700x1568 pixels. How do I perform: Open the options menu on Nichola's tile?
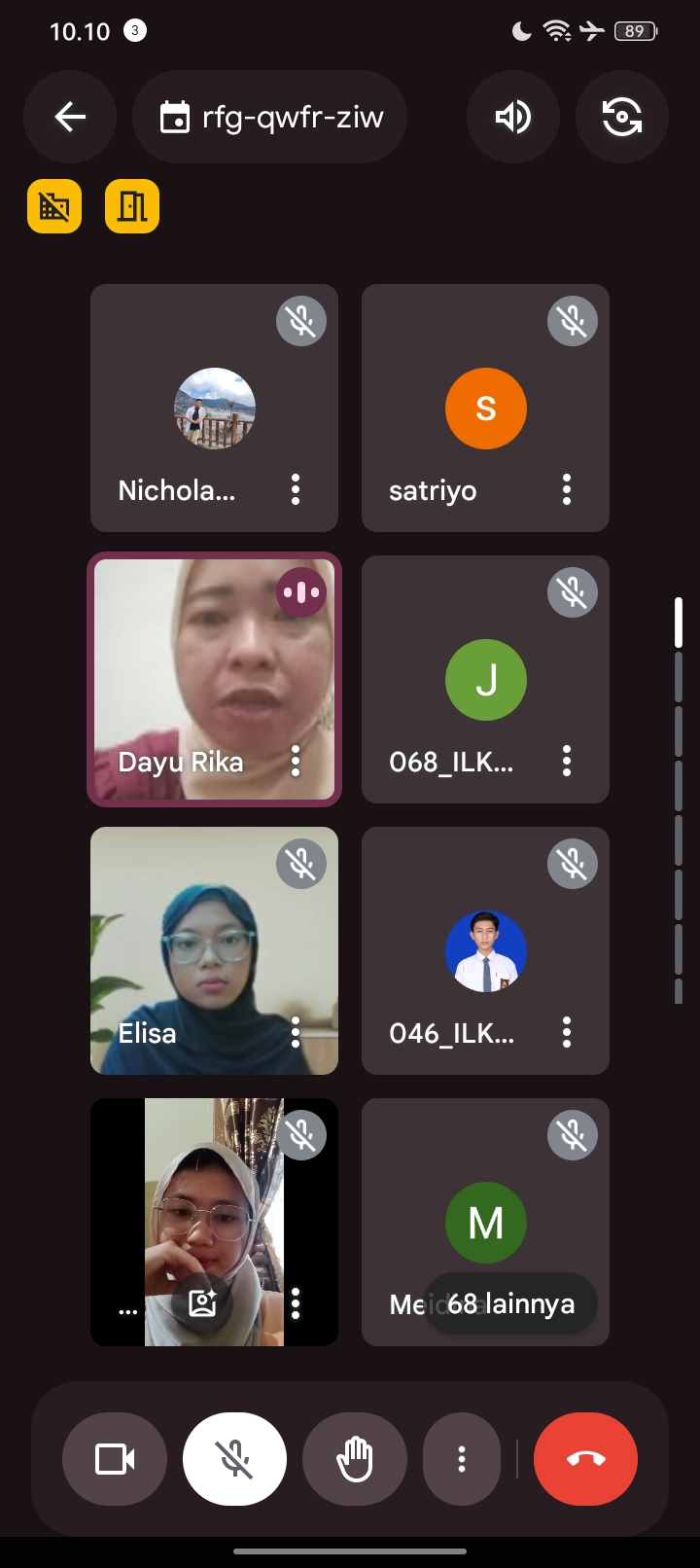tap(296, 489)
